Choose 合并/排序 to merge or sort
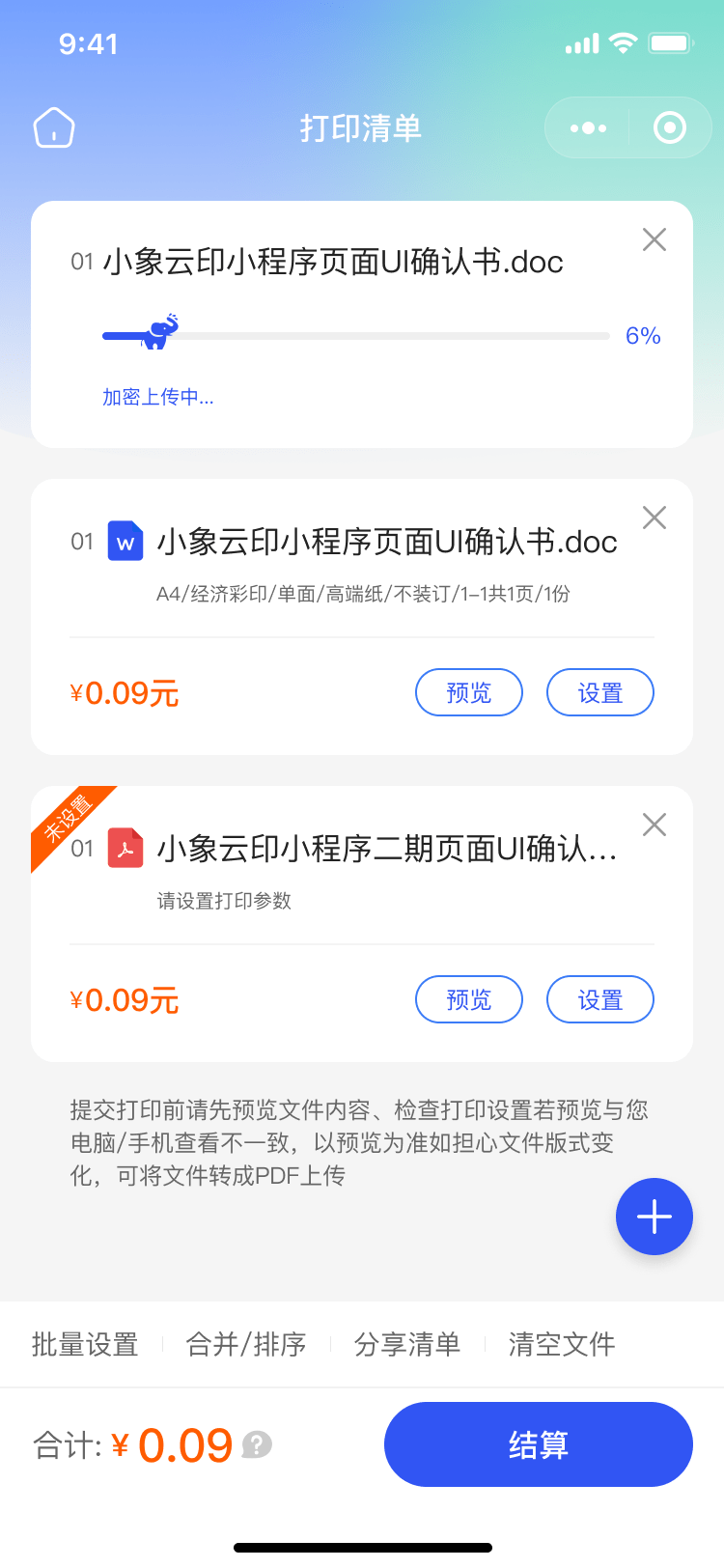The height and width of the screenshot is (1568, 724). click(x=246, y=1344)
